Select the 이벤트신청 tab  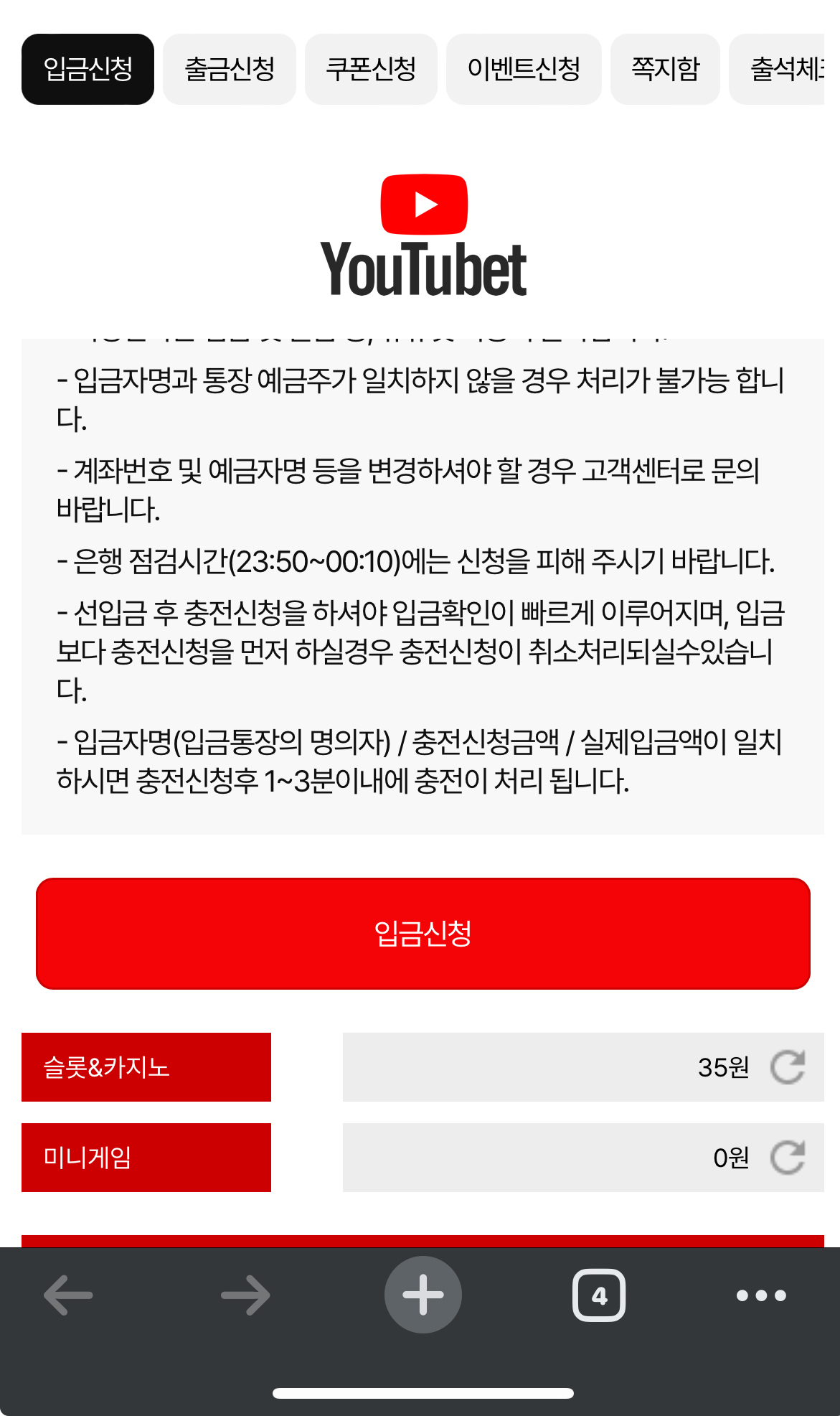point(524,69)
